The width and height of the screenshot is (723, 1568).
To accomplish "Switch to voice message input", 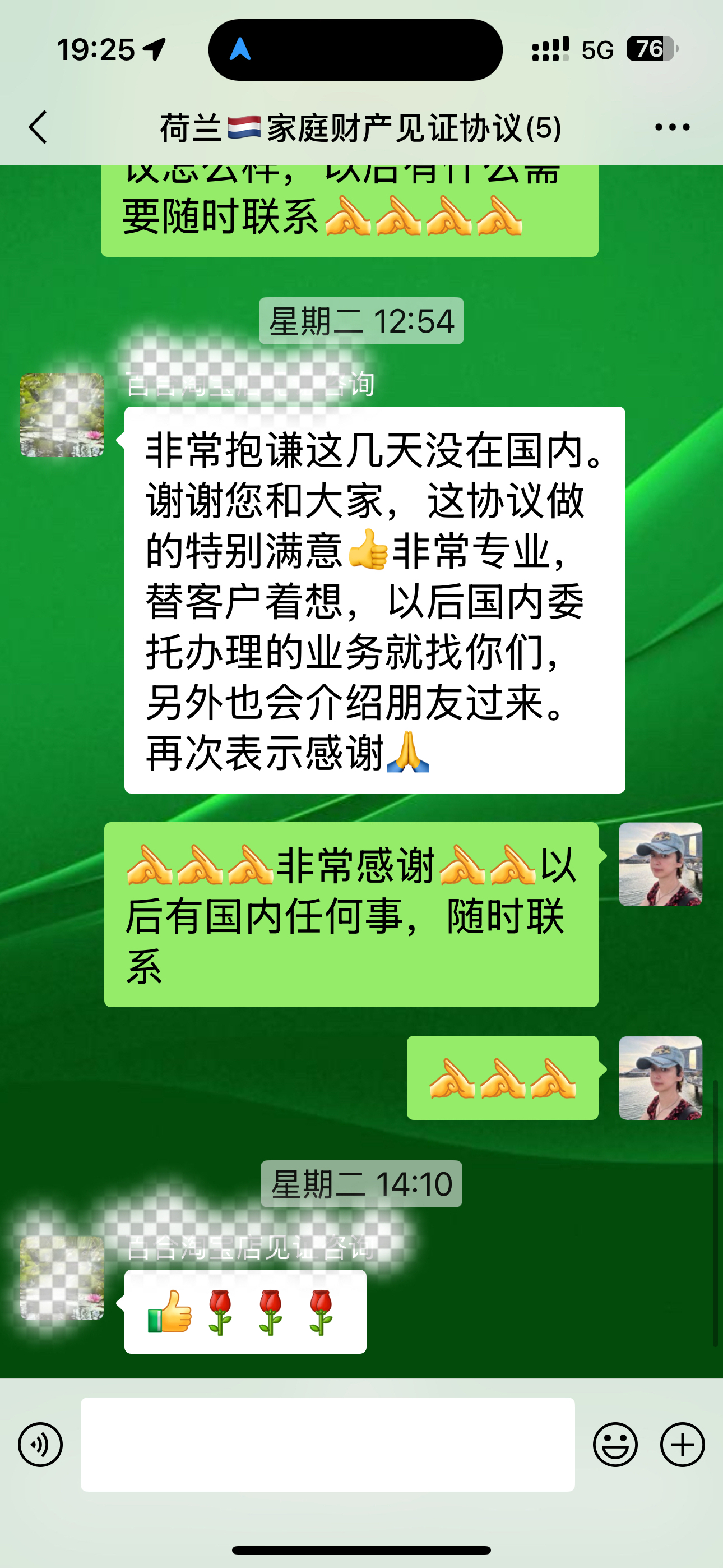I will pos(40,1445).
